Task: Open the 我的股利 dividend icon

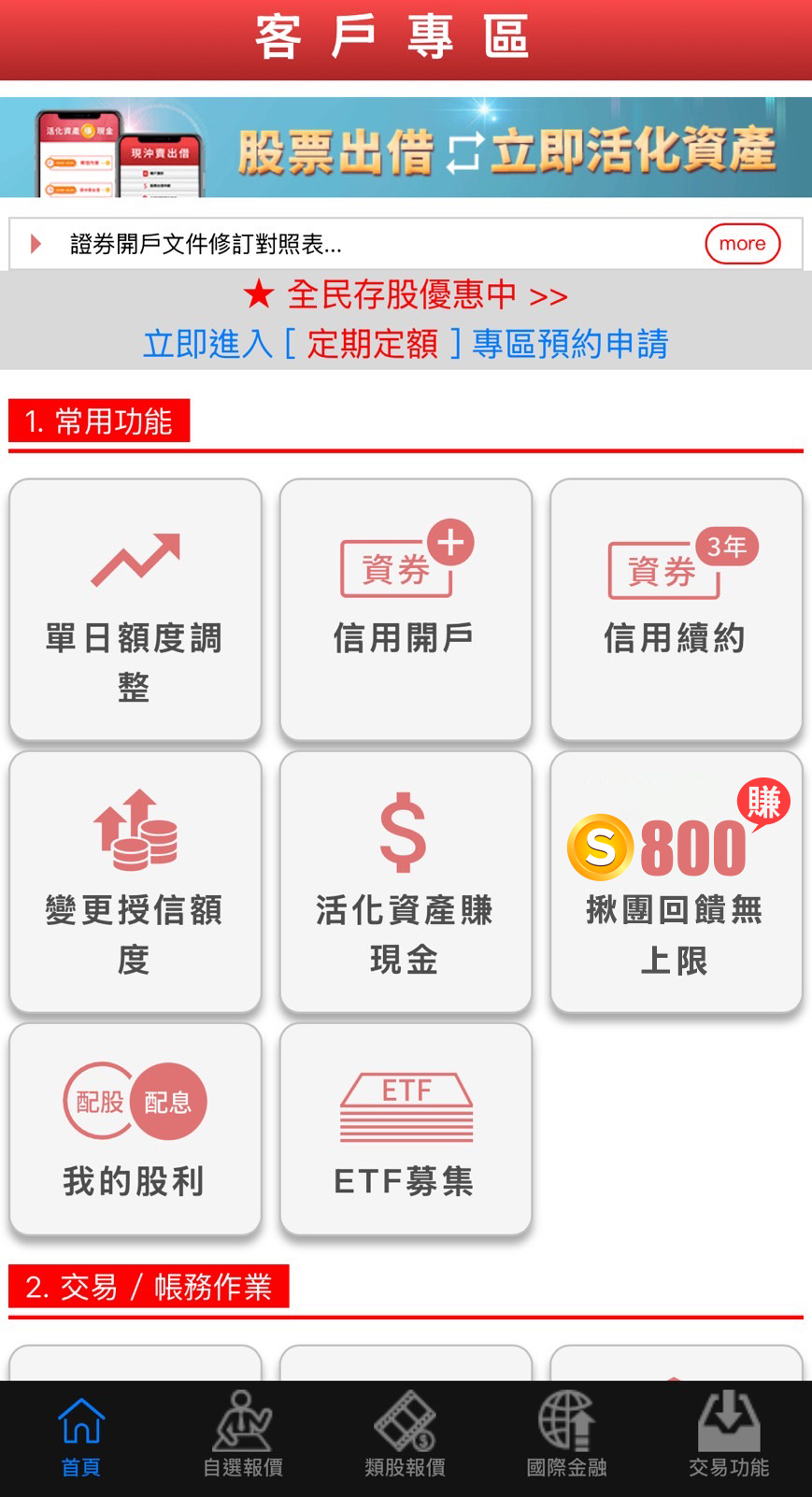Action: click(134, 1128)
